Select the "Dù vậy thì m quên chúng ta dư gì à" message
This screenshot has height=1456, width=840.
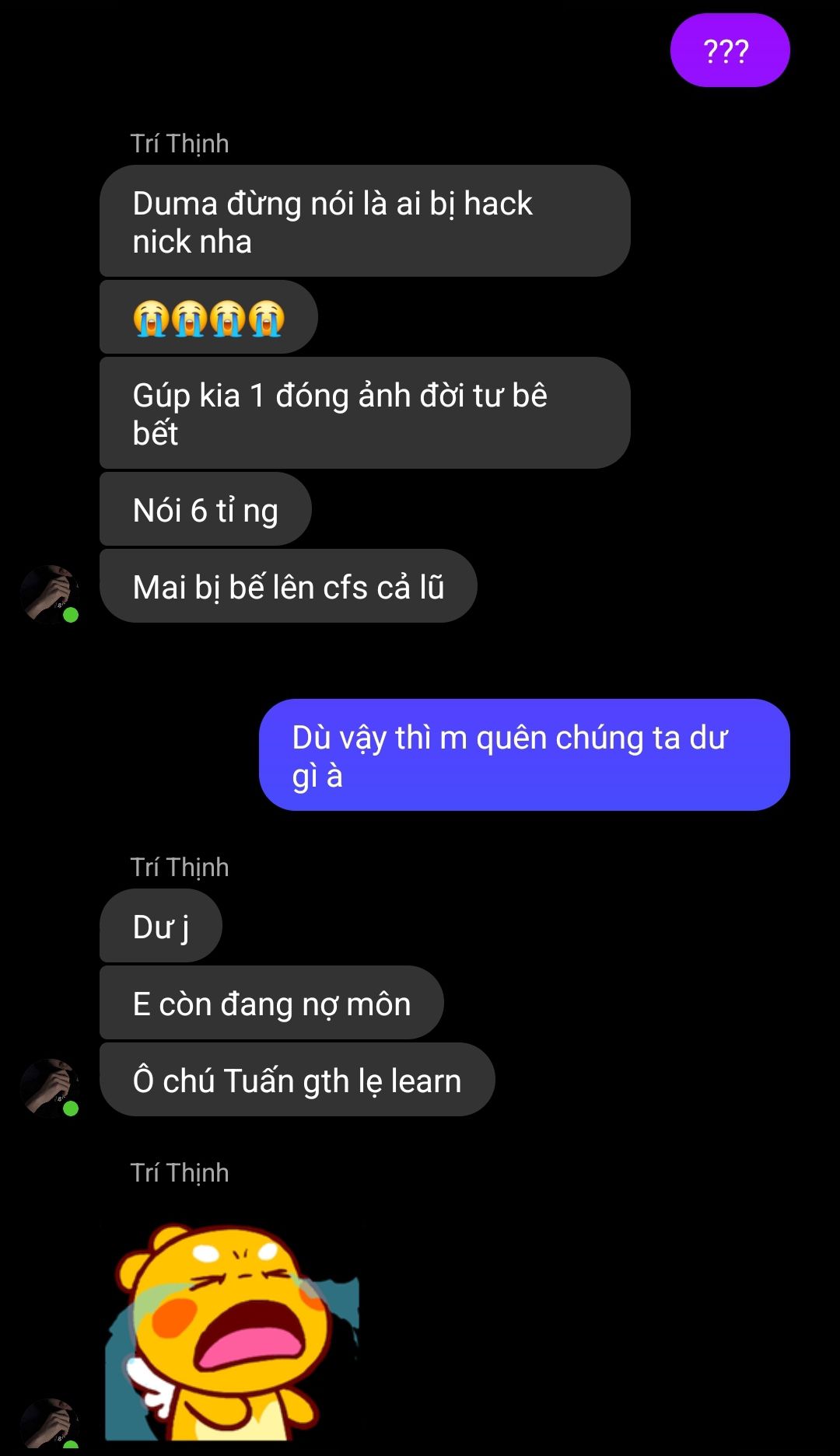524,755
